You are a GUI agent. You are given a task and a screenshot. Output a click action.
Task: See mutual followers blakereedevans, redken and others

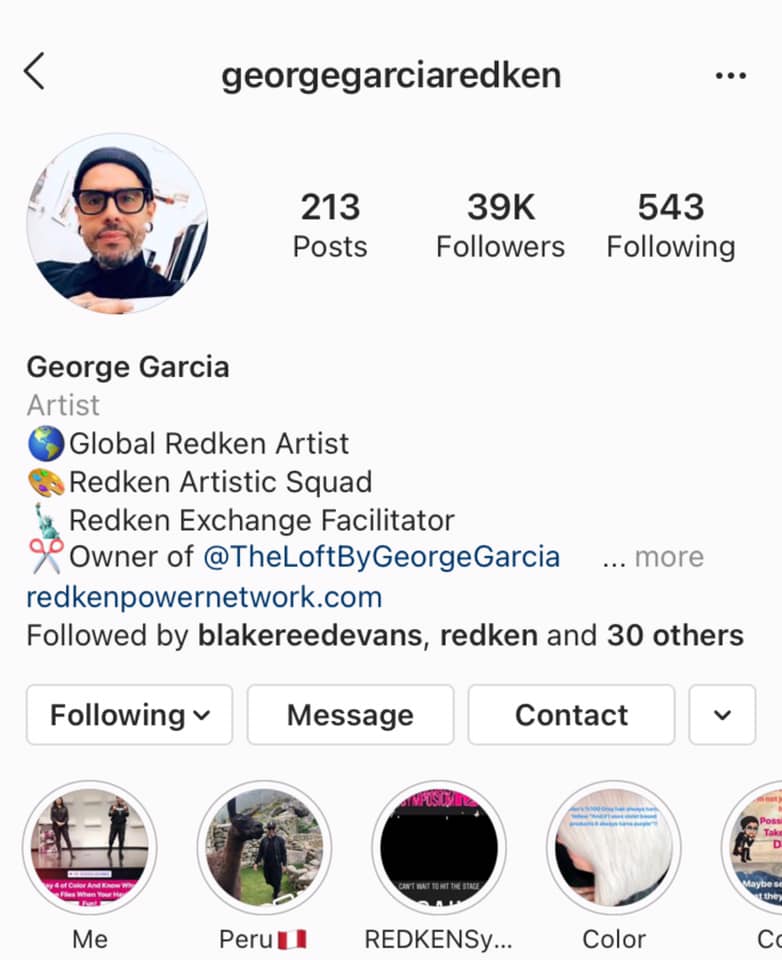[385, 636]
